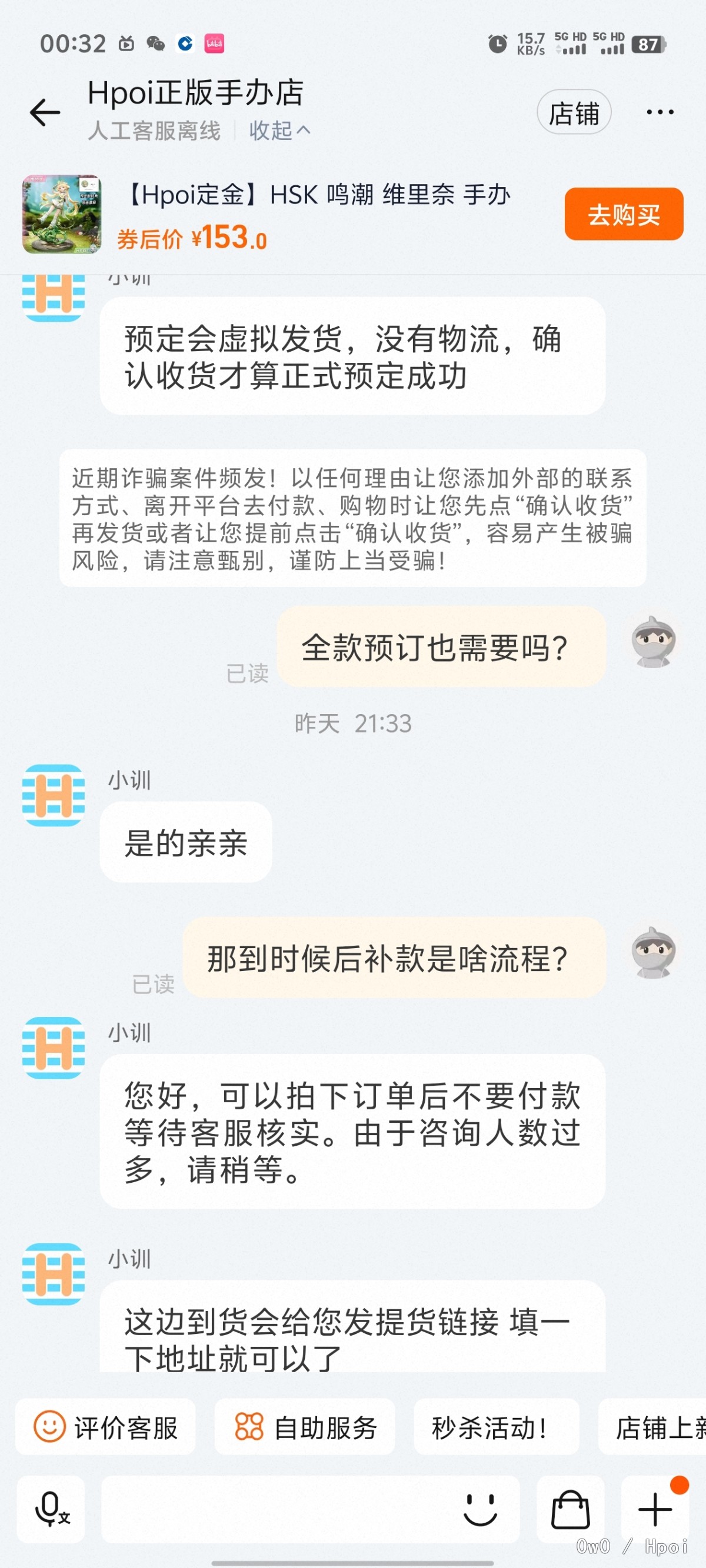
Task: Open the shopping bag icon
Action: (x=570, y=1509)
